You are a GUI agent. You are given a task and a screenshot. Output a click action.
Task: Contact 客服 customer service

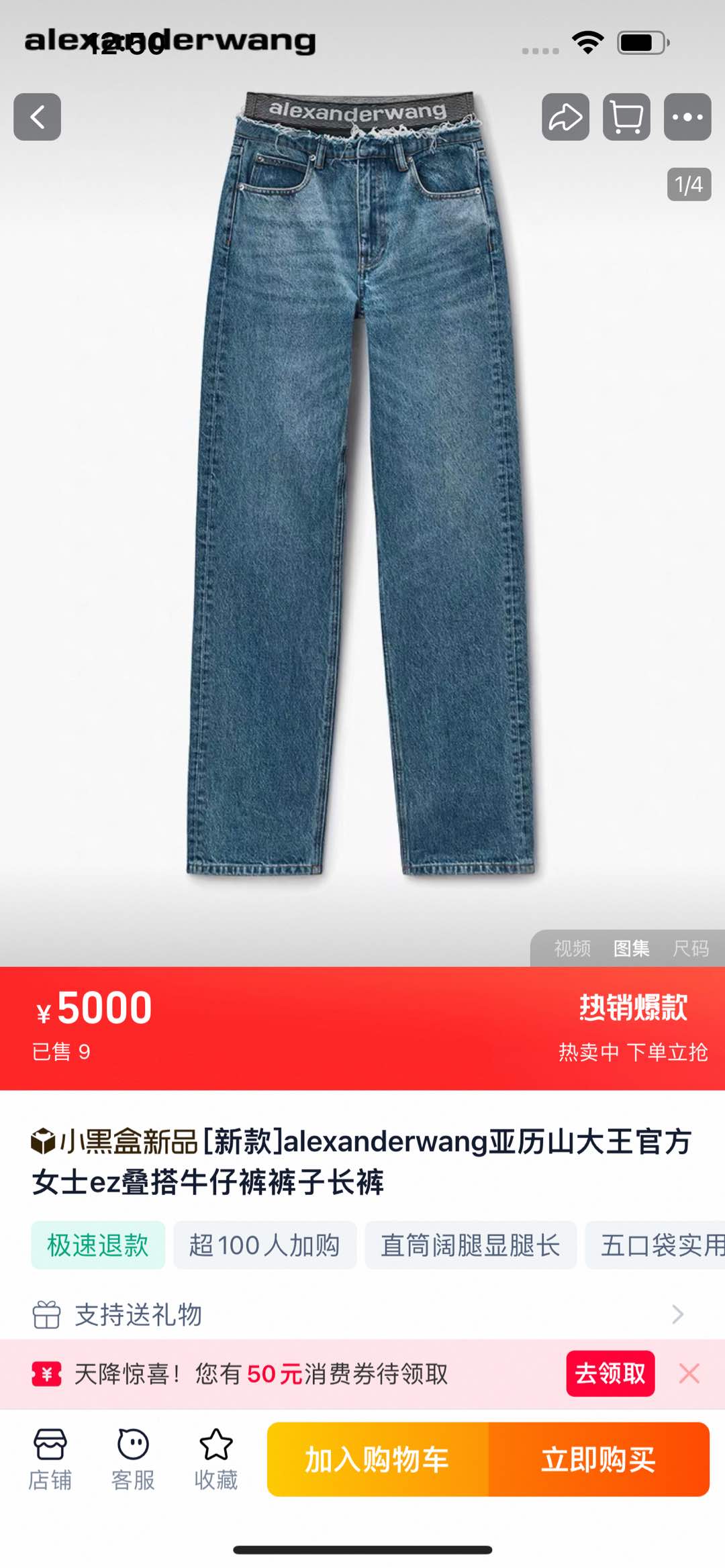(x=133, y=1459)
